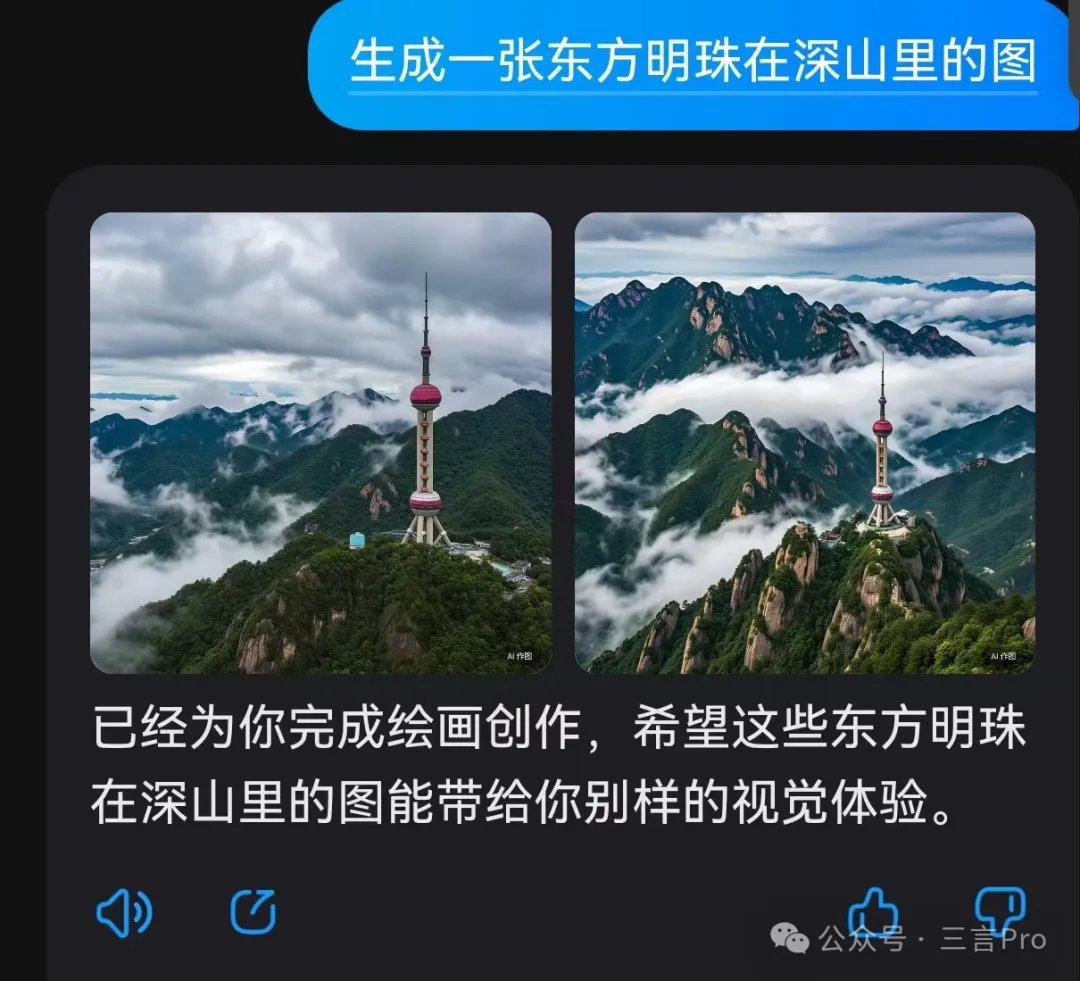Play the reply aloud with speaker icon

[x=124, y=912]
